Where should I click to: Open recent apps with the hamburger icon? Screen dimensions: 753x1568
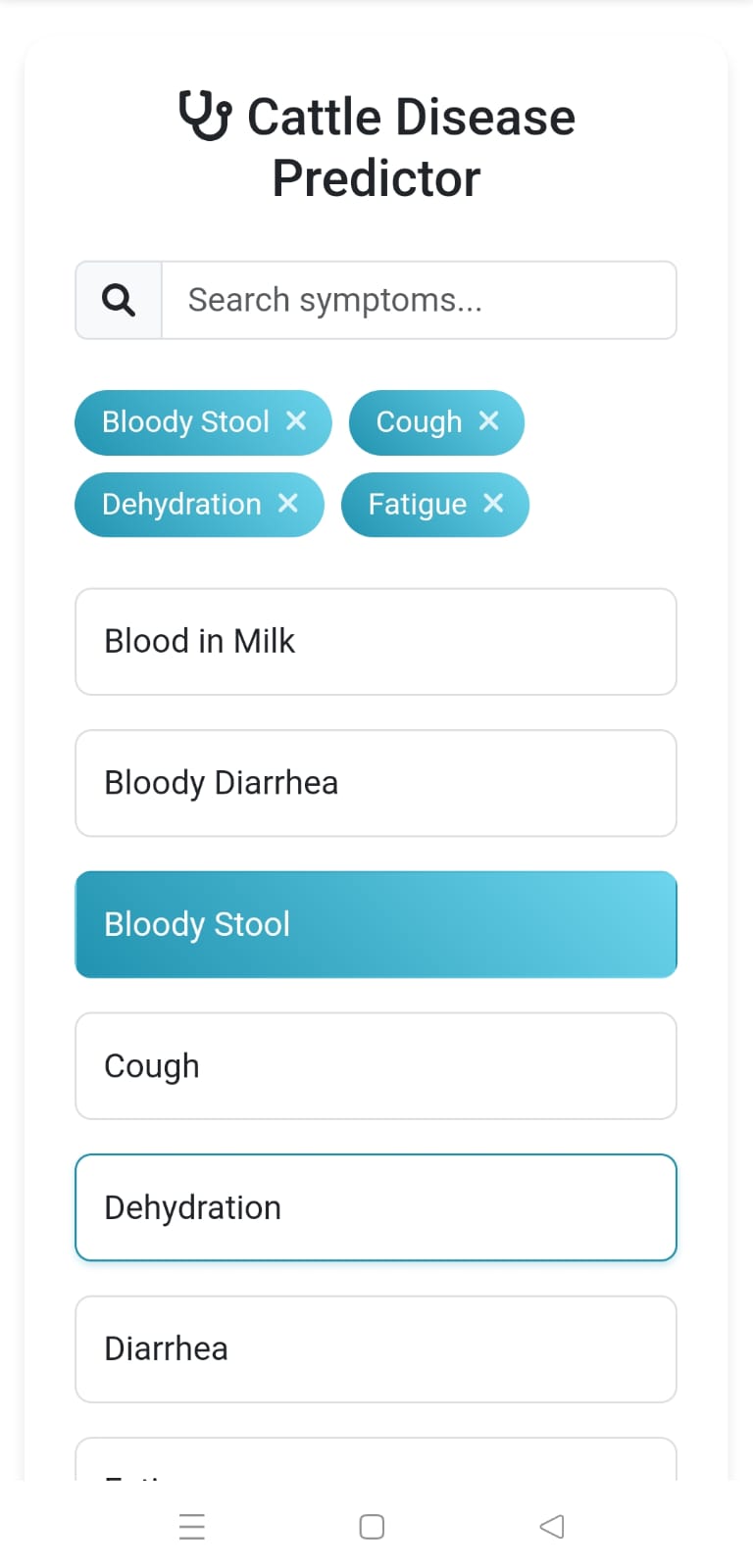(192, 1526)
